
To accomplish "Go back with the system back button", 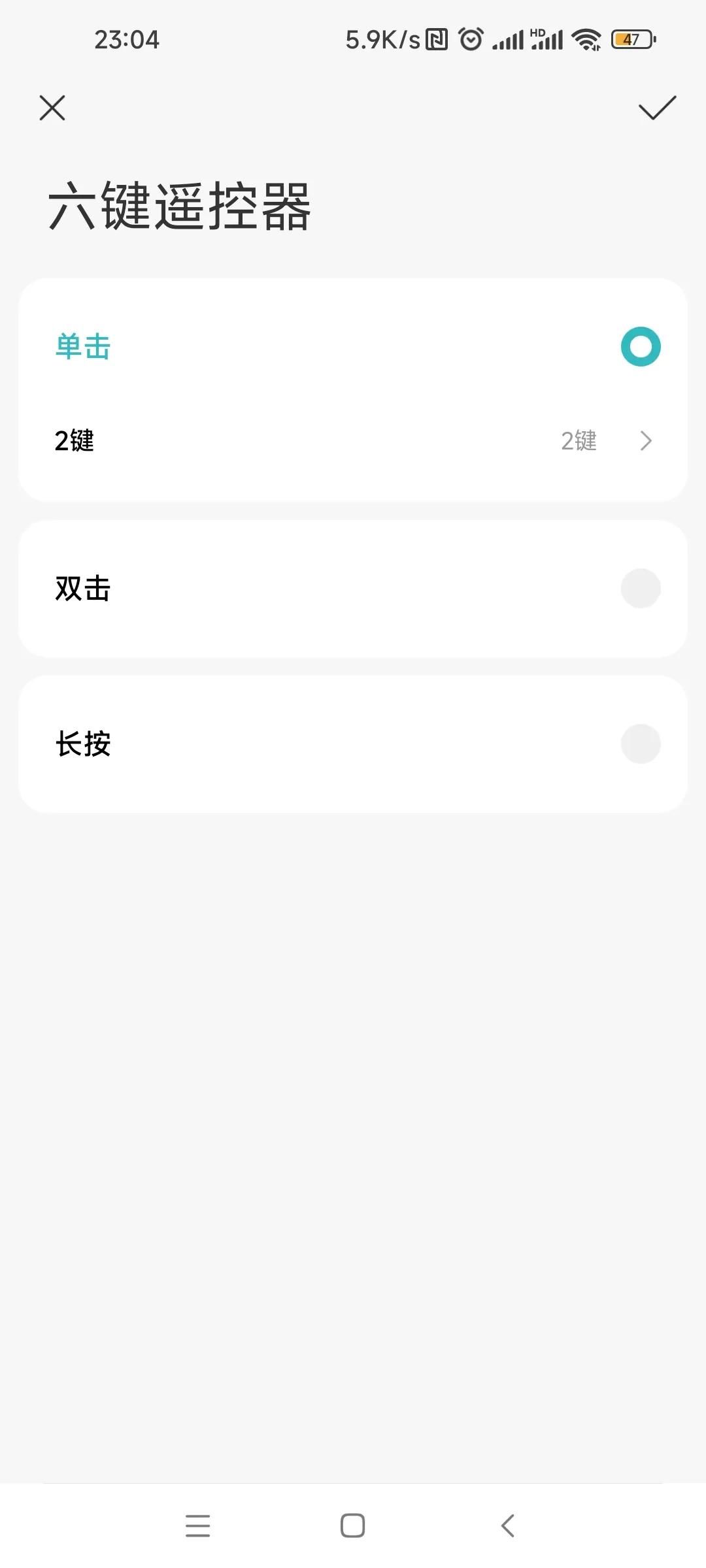I will coord(508,1526).
